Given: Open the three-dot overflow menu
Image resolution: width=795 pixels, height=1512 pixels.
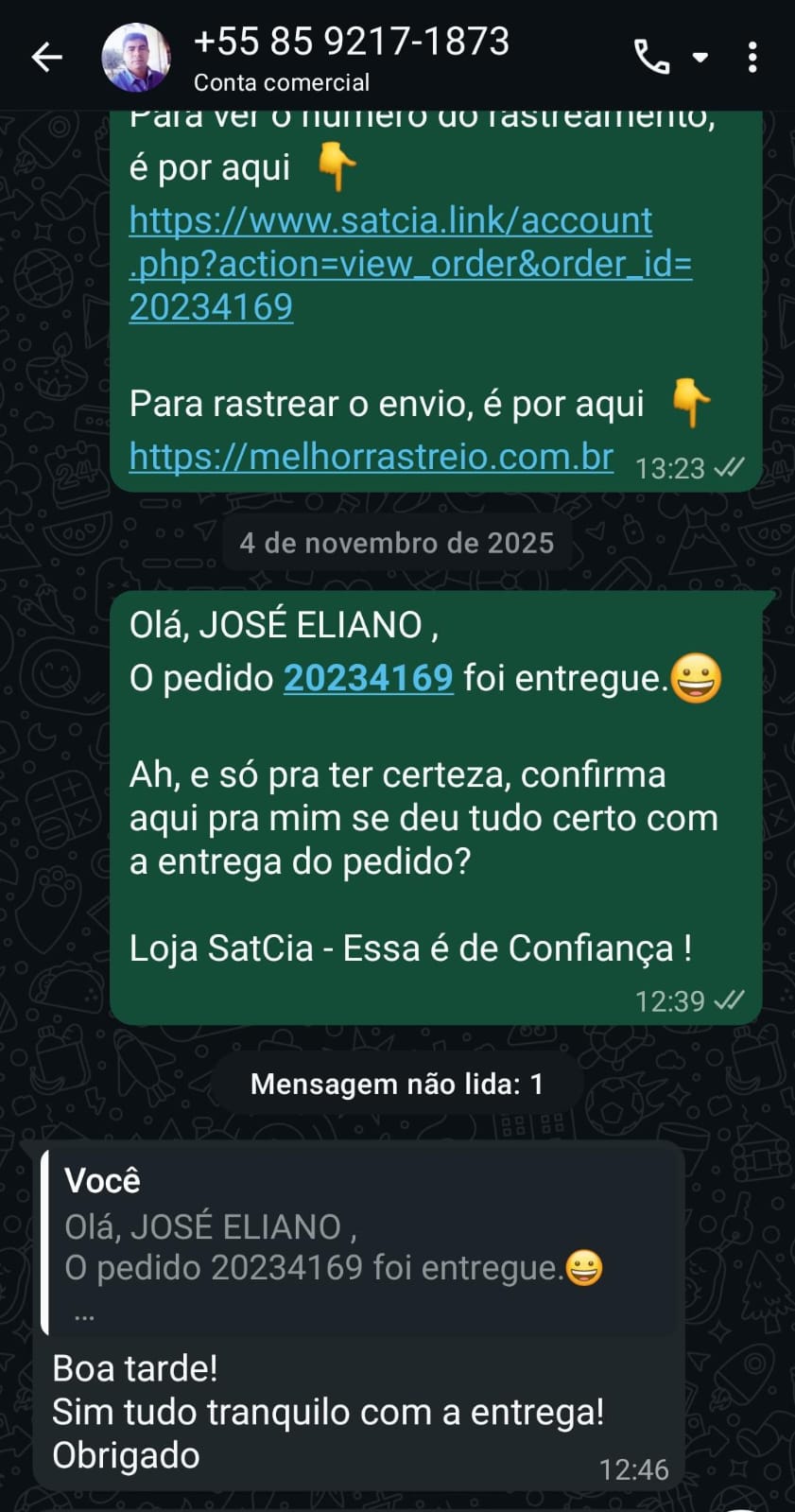Looking at the screenshot, I should pos(752,58).
